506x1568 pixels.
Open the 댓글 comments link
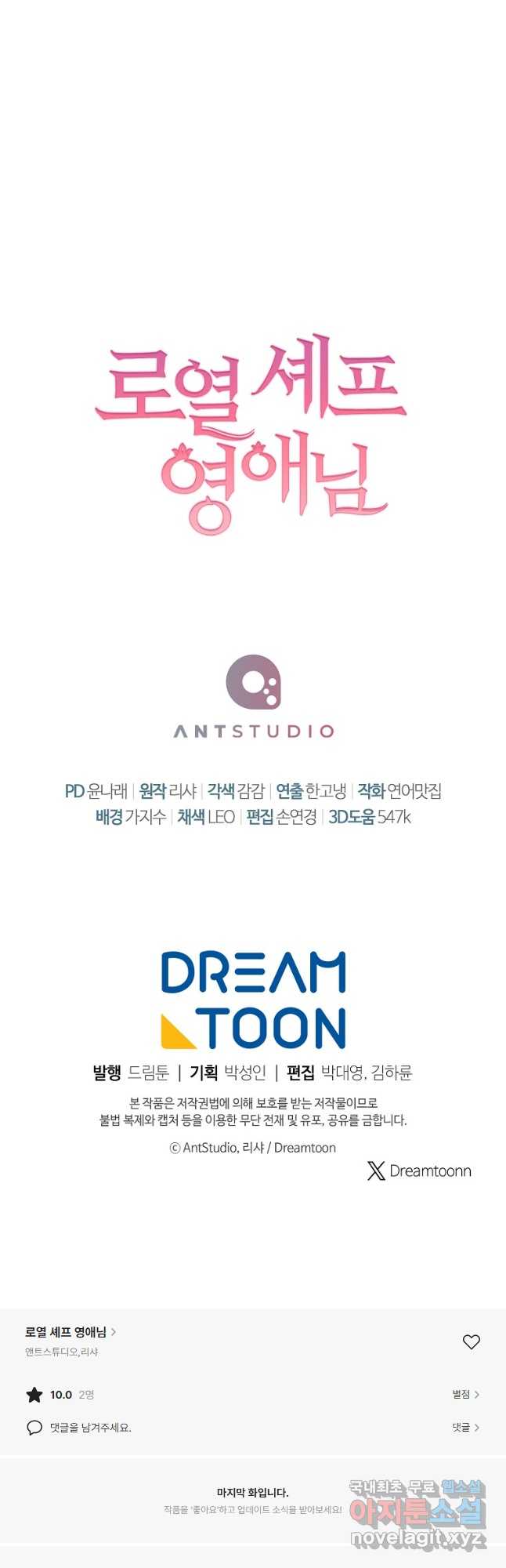465,1428
